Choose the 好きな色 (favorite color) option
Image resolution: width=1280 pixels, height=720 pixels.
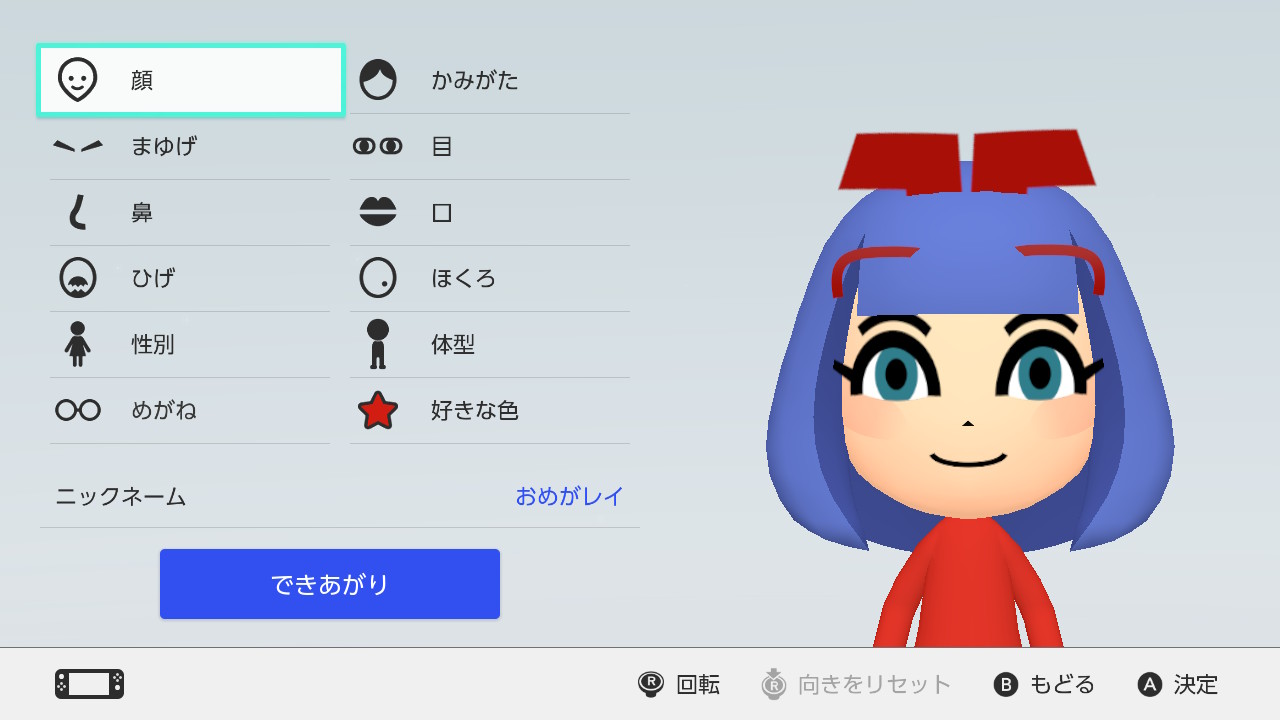click(490, 410)
